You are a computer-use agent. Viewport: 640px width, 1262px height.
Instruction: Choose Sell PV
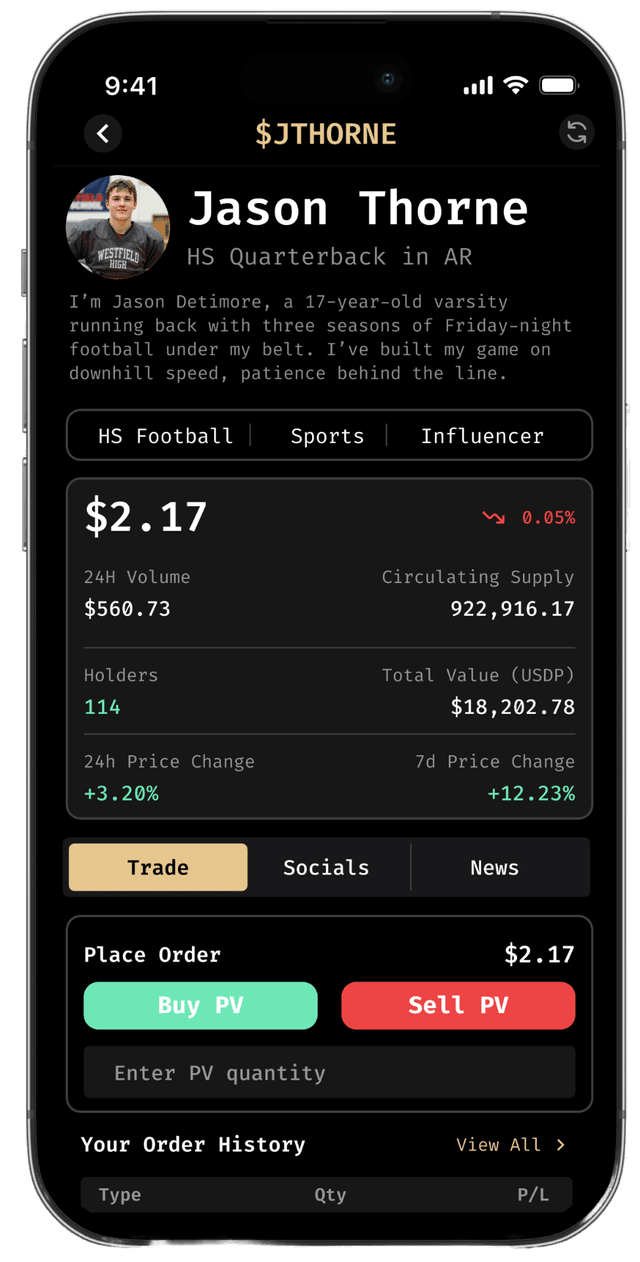(x=458, y=1005)
